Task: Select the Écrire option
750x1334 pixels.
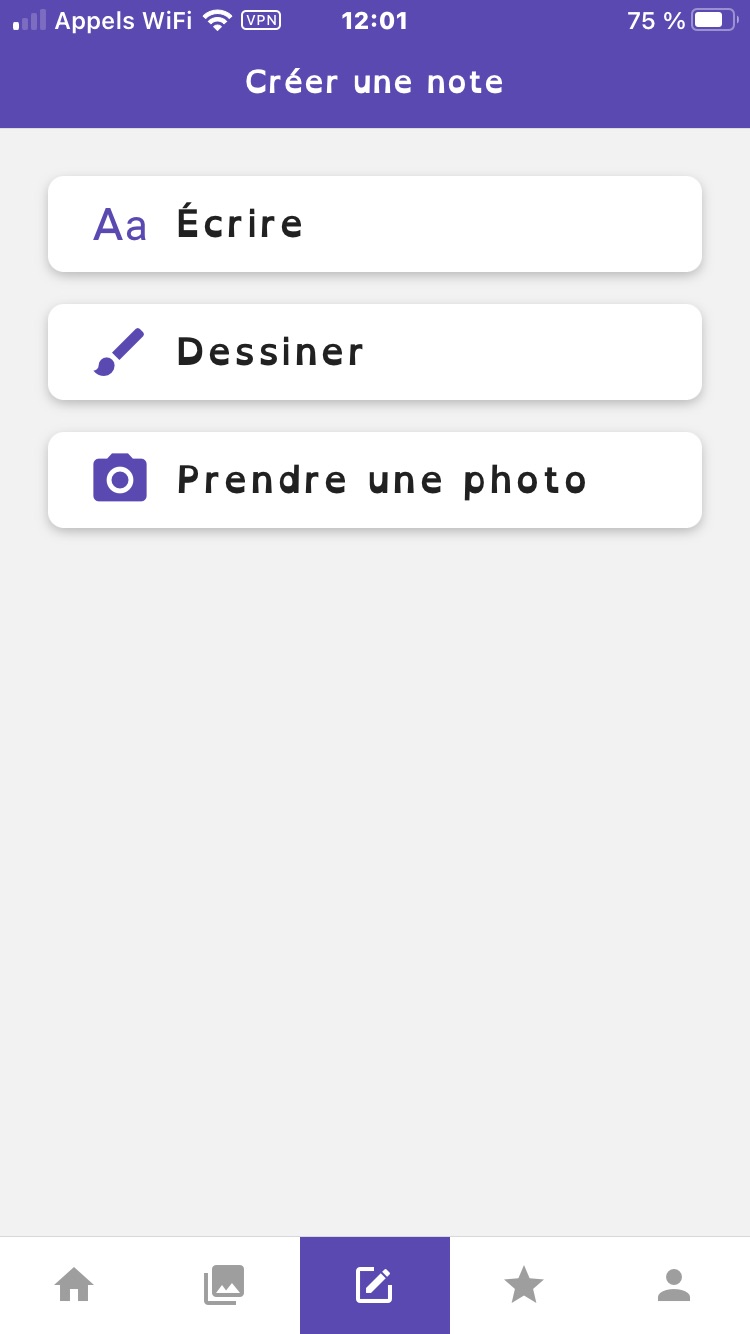Action: click(x=374, y=224)
